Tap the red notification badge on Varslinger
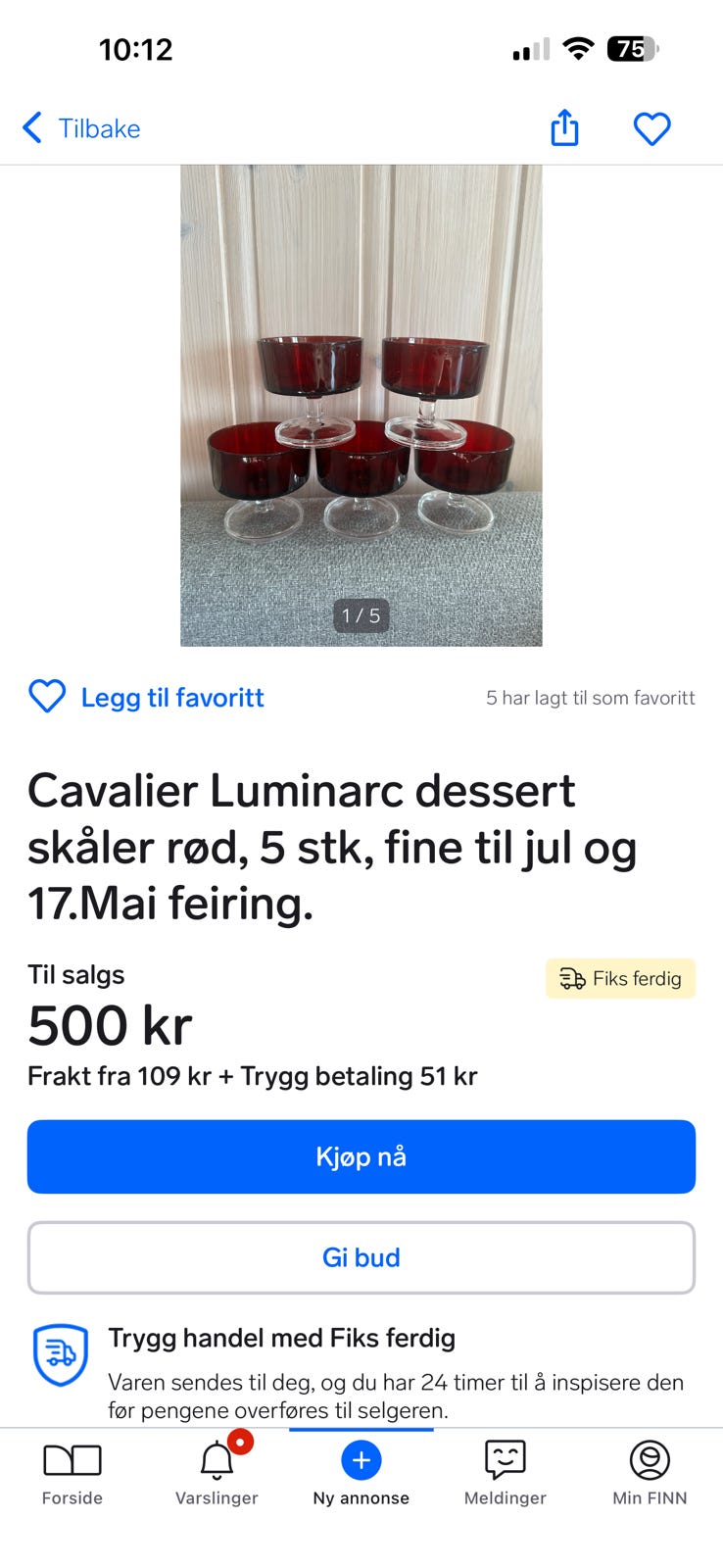Image resolution: width=723 pixels, height=1568 pixels. pos(241,1442)
